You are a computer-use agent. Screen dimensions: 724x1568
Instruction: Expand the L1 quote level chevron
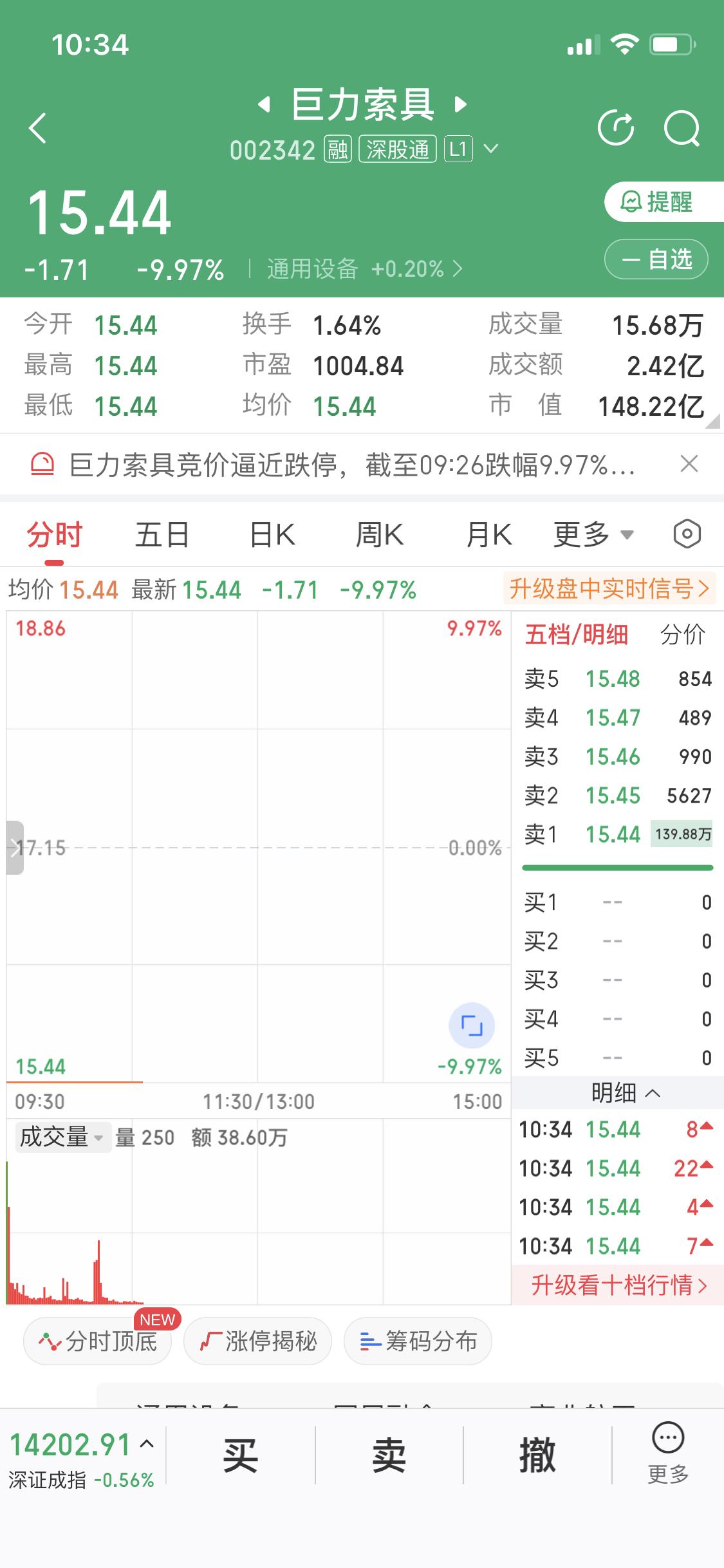coord(491,149)
